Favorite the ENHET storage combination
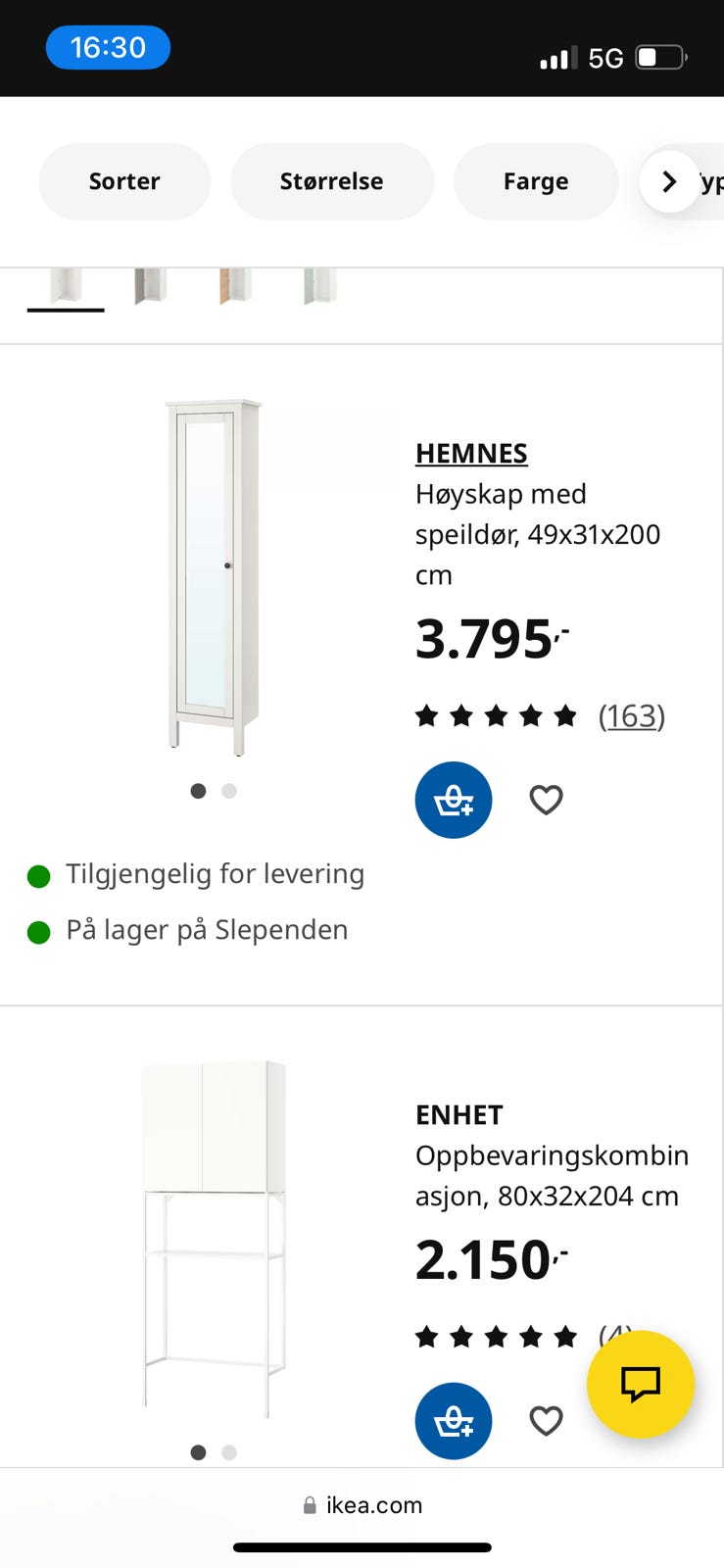 pyautogui.click(x=546, y=1420)
